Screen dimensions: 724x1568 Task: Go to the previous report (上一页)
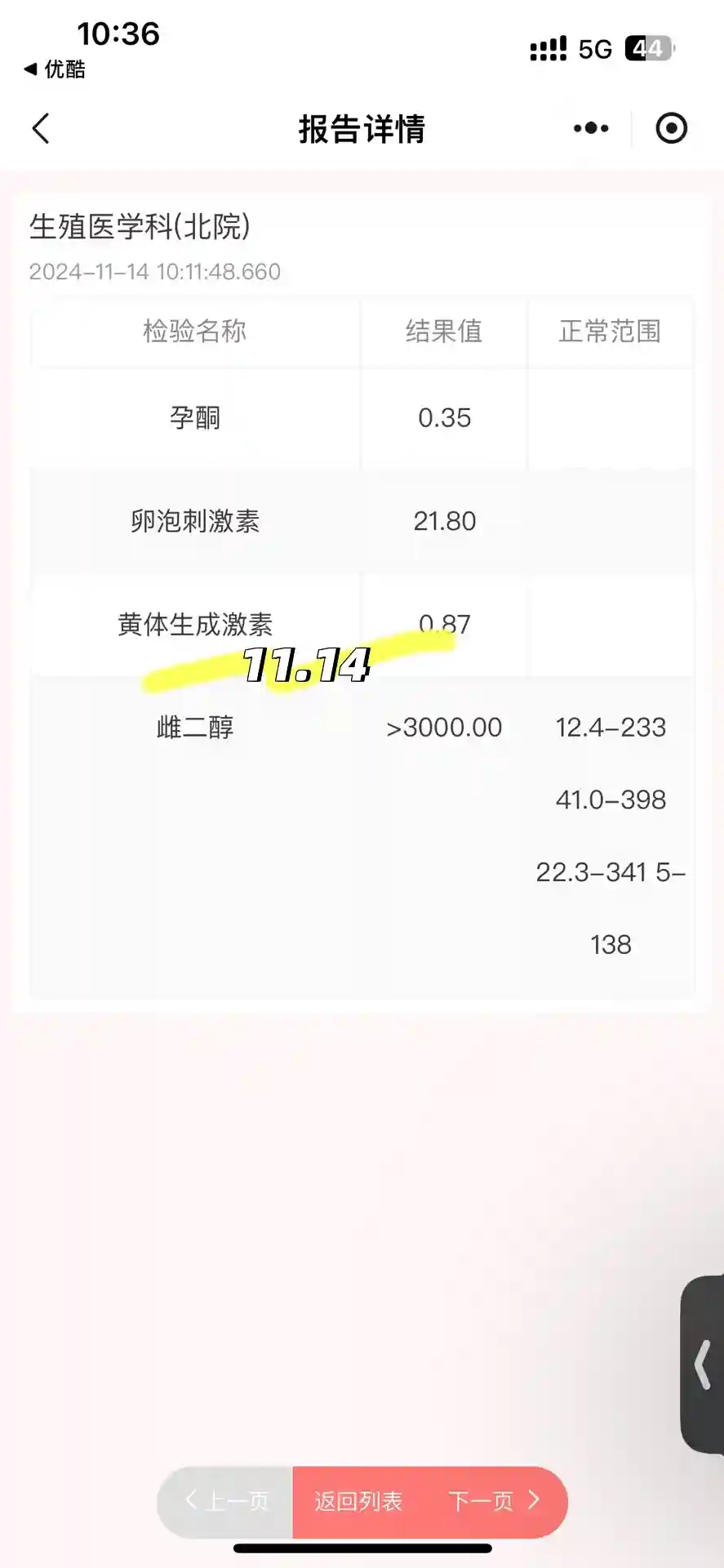coord(227,1501)
